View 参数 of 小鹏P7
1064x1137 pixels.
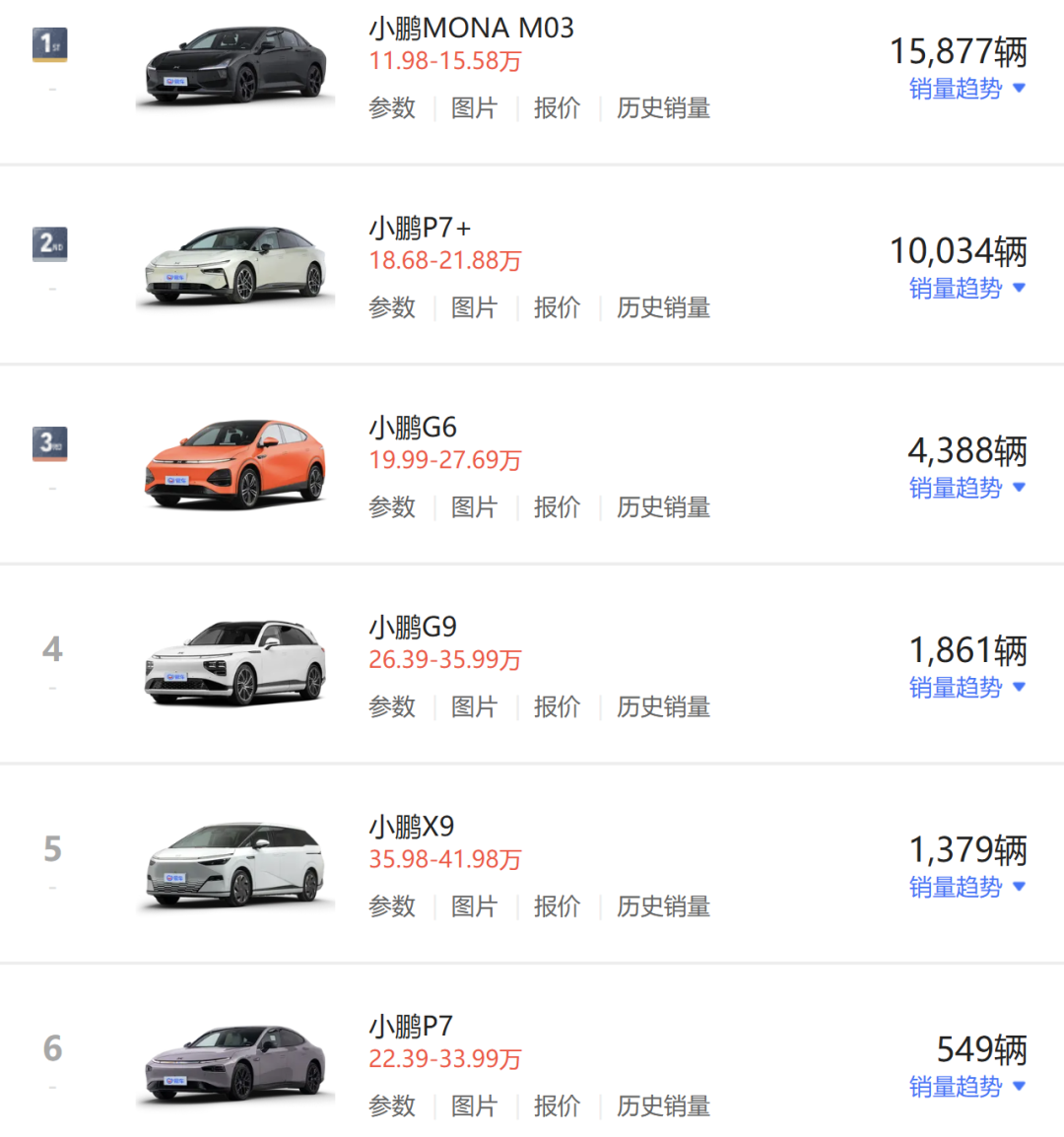point(392,1106)
